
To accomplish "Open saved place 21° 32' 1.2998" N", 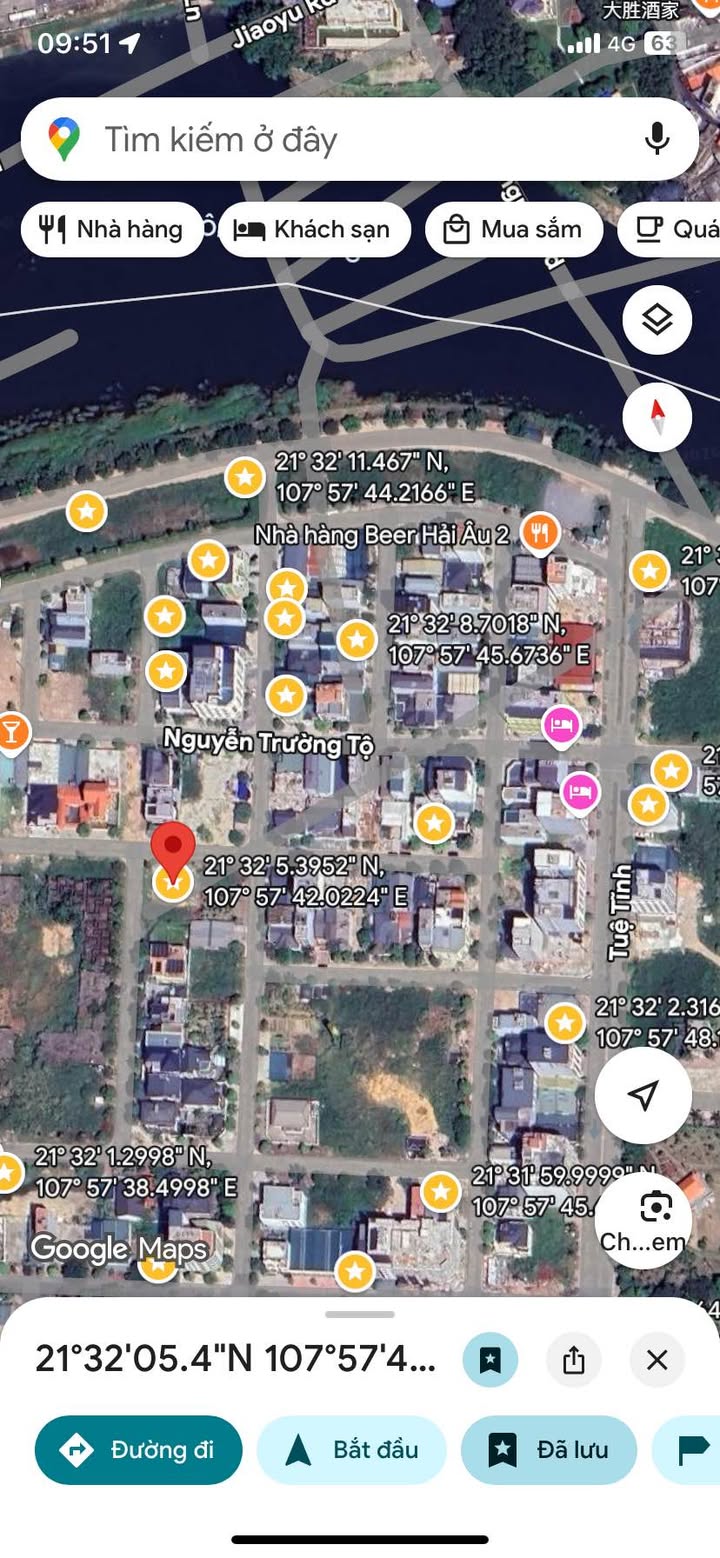I will (x=8, y=1172).
